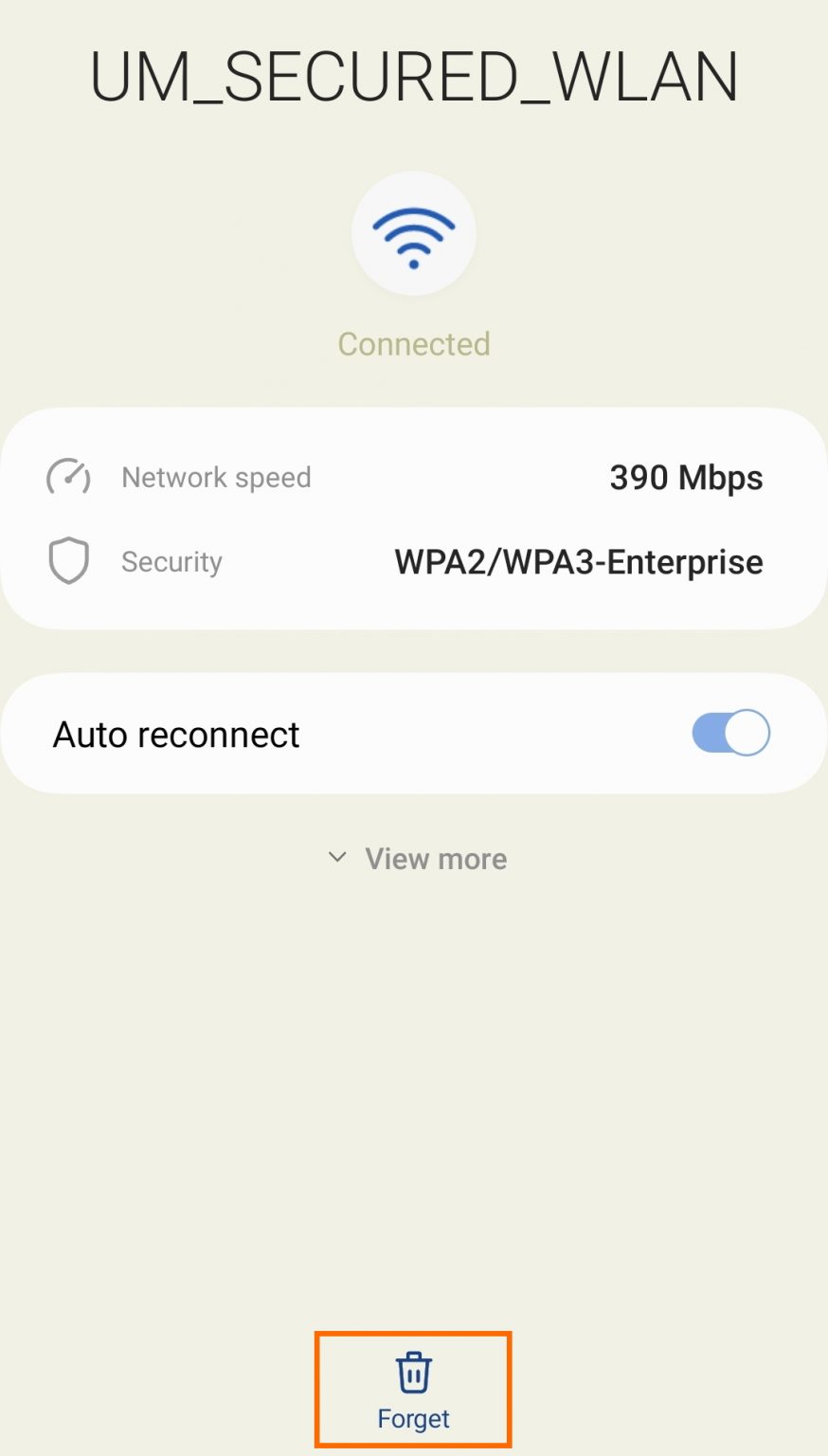Forget the UM_SECURED_WLAN network

coord(412,1390)
